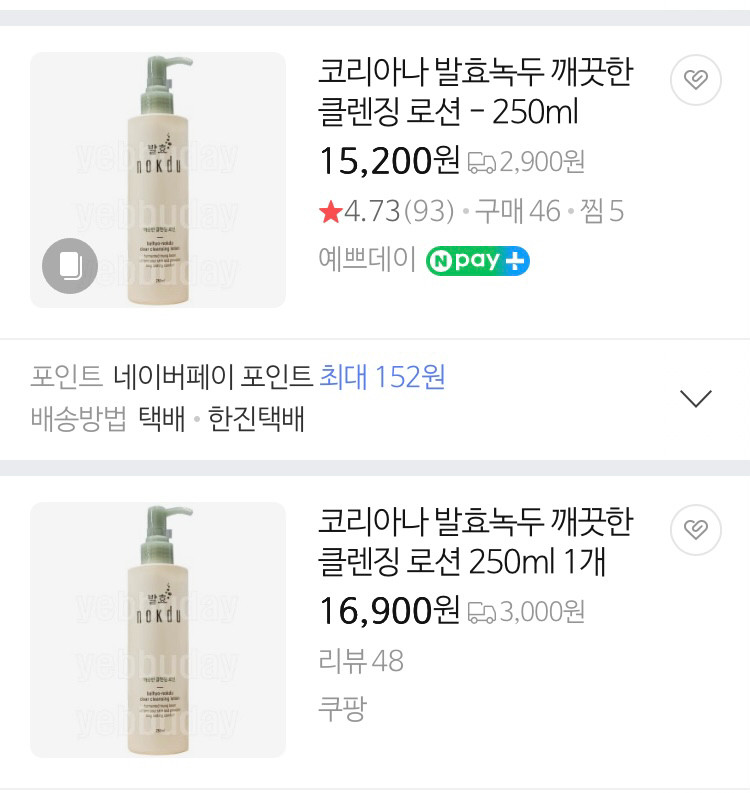Open the stacked-images icon on first product thumbnail
Viewport: 750px width, 793px height.
[68, 266]
